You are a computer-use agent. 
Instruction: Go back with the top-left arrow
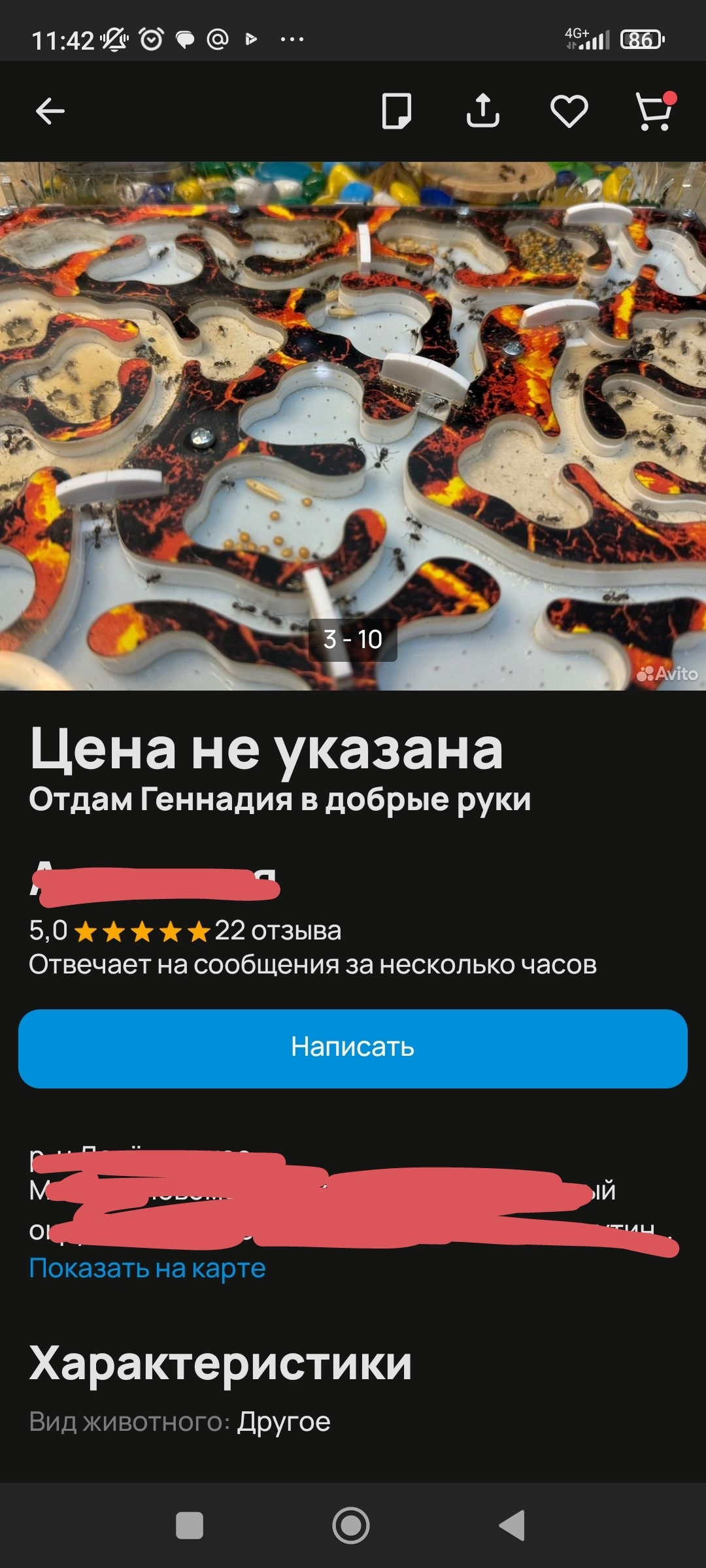pos(50,111)
